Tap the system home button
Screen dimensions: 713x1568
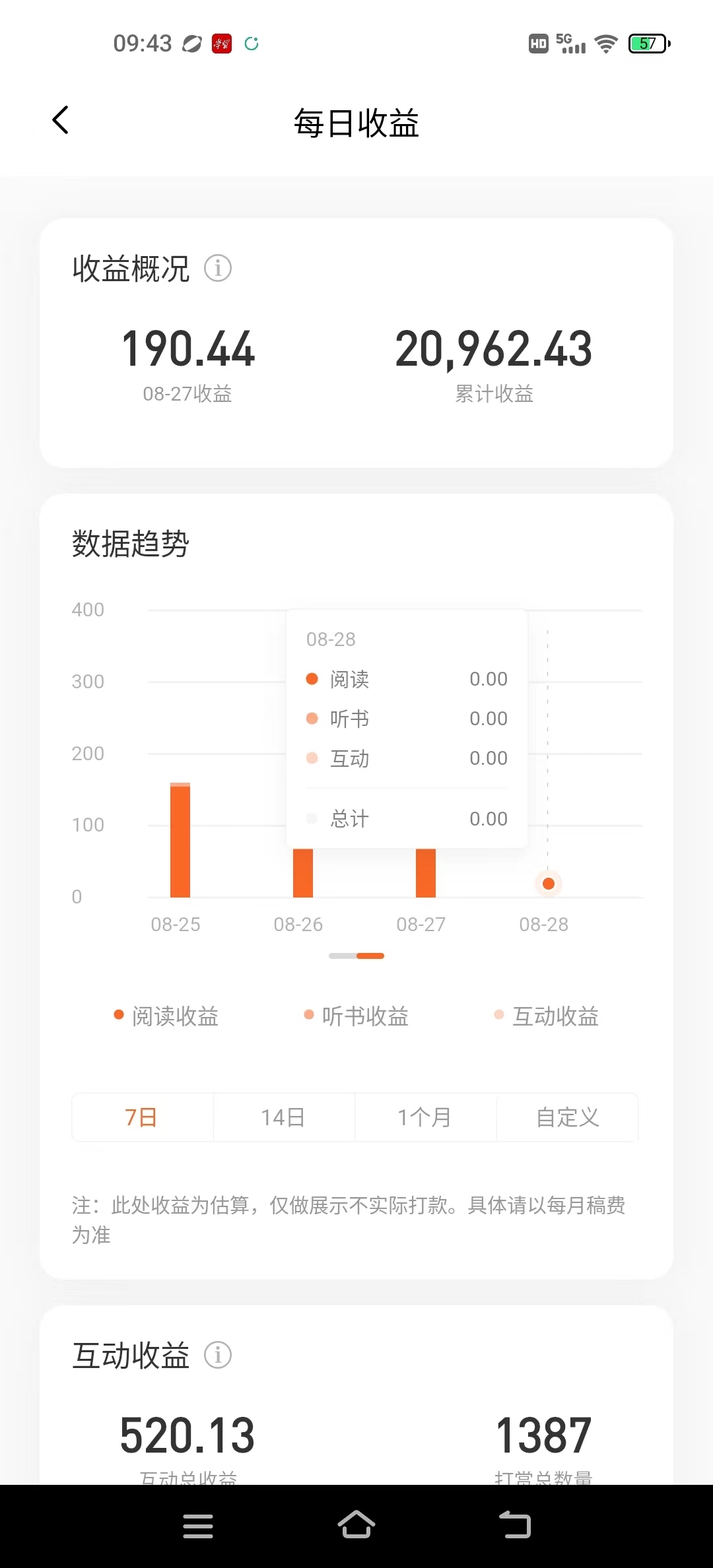coord(356,1525)
